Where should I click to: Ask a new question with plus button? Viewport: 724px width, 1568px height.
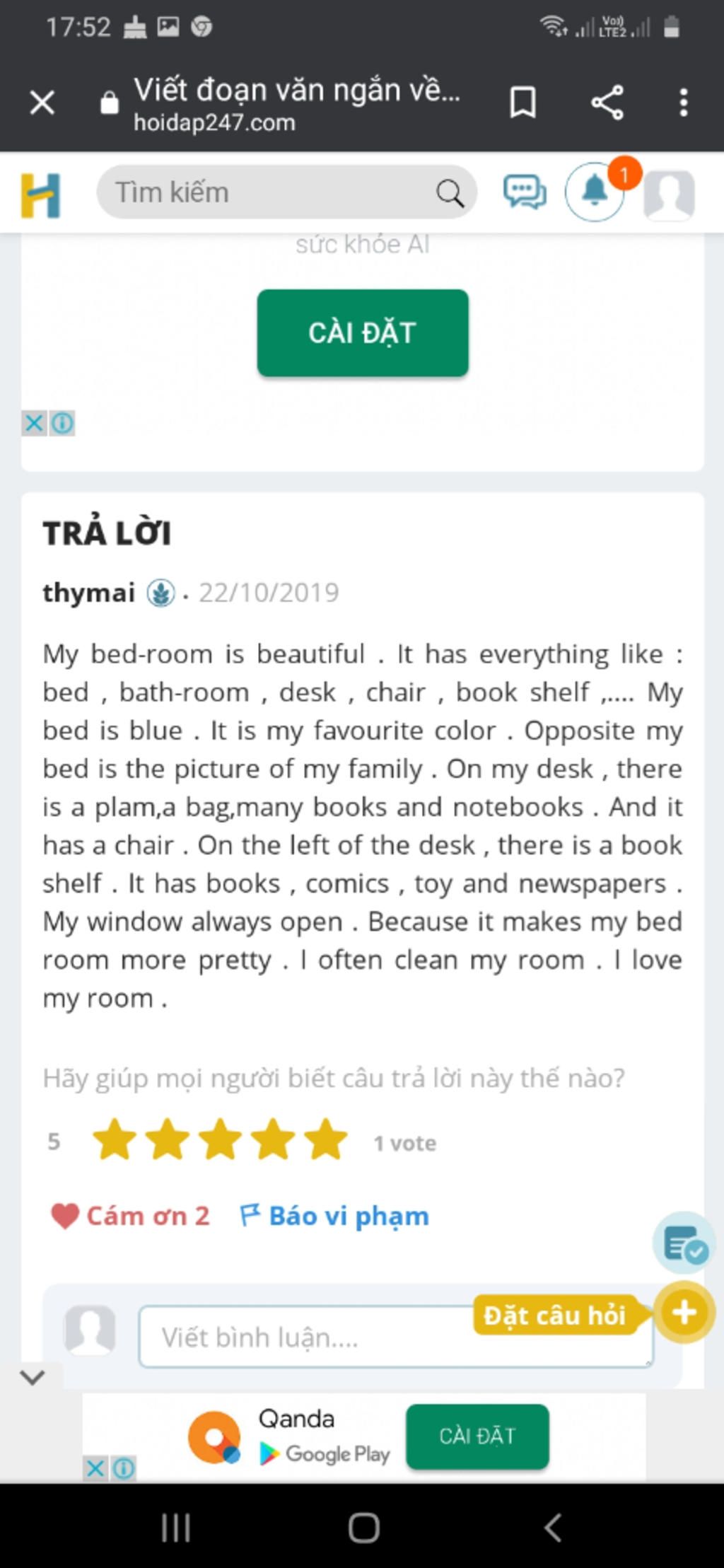point(684,1313)
